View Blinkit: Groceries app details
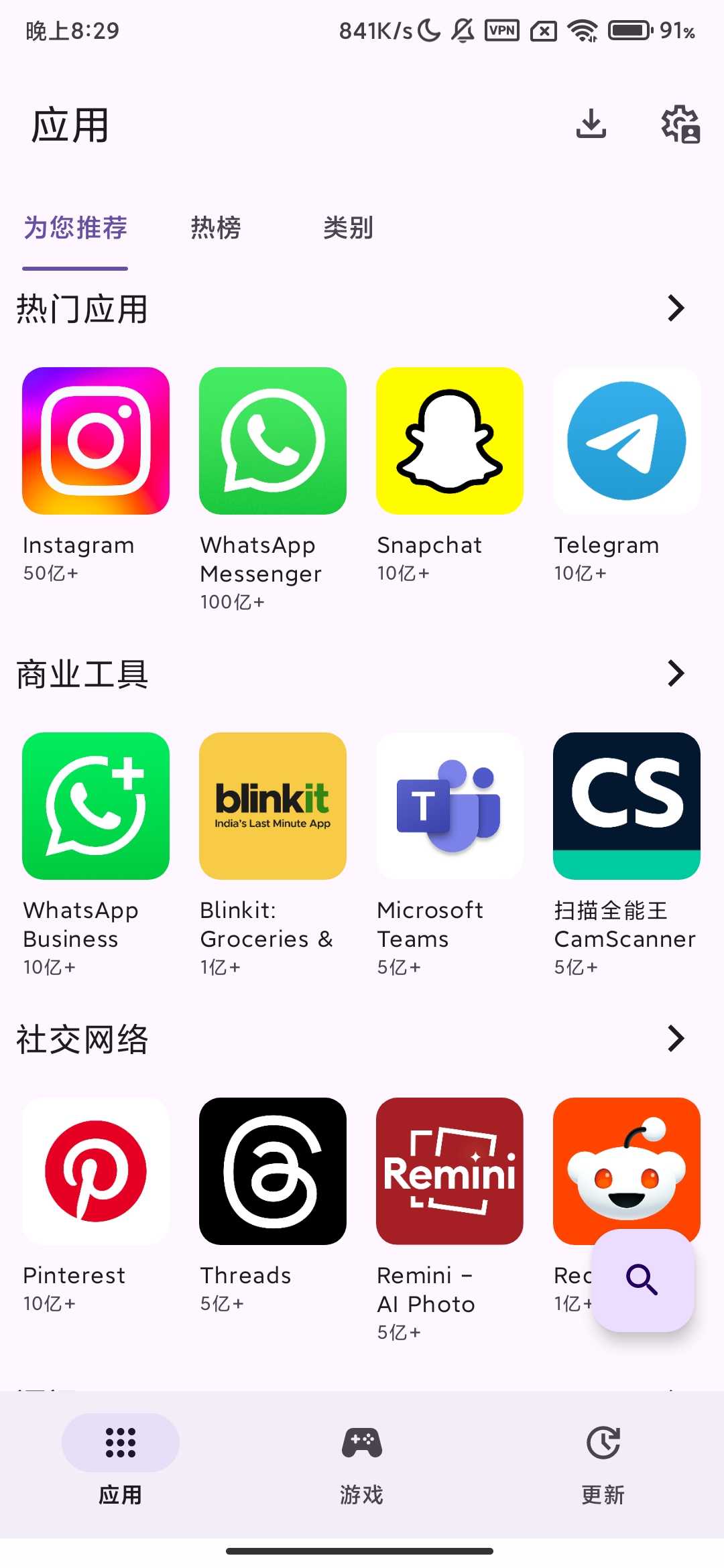This screenshot has width=724, height=1568. coord(273,806)
